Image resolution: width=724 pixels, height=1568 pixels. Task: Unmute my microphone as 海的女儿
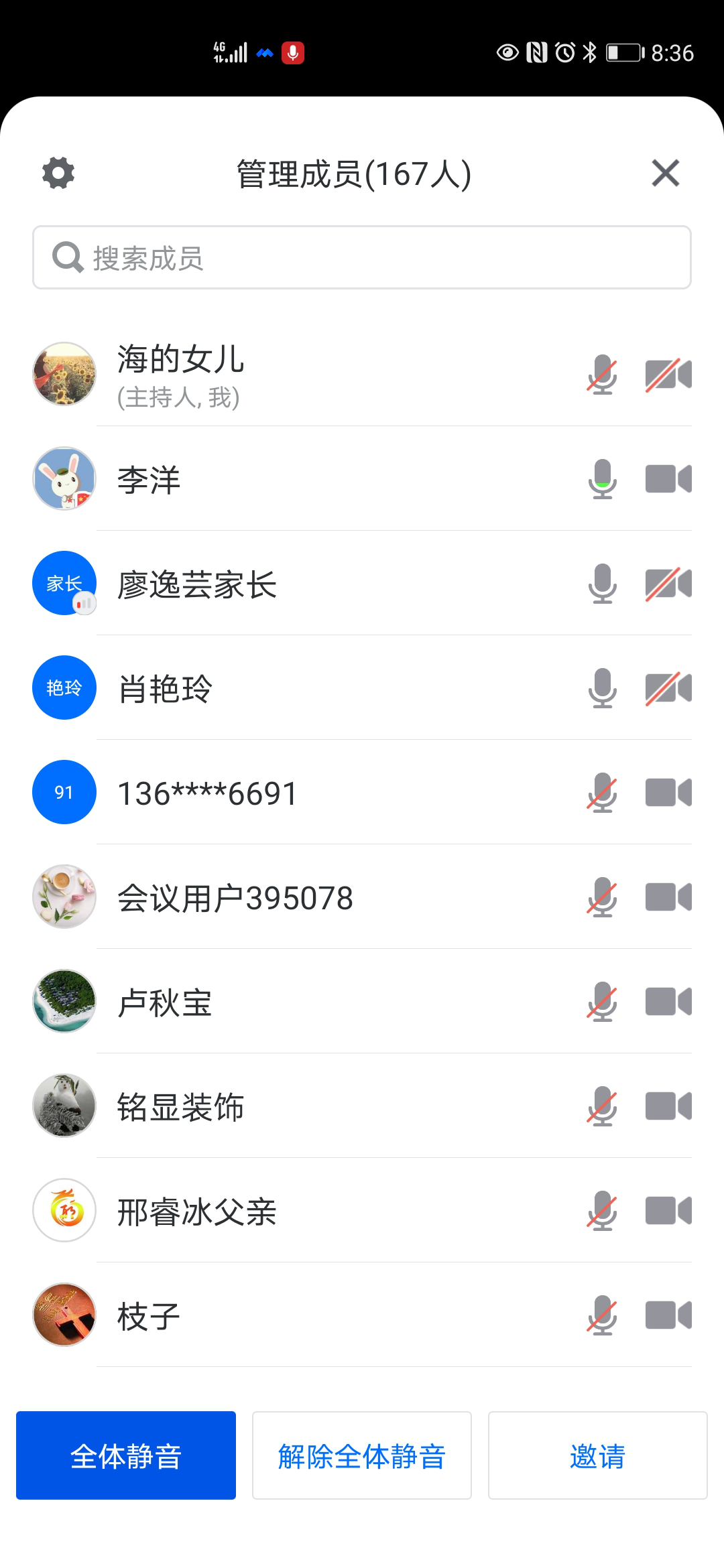tap(603, 375)
